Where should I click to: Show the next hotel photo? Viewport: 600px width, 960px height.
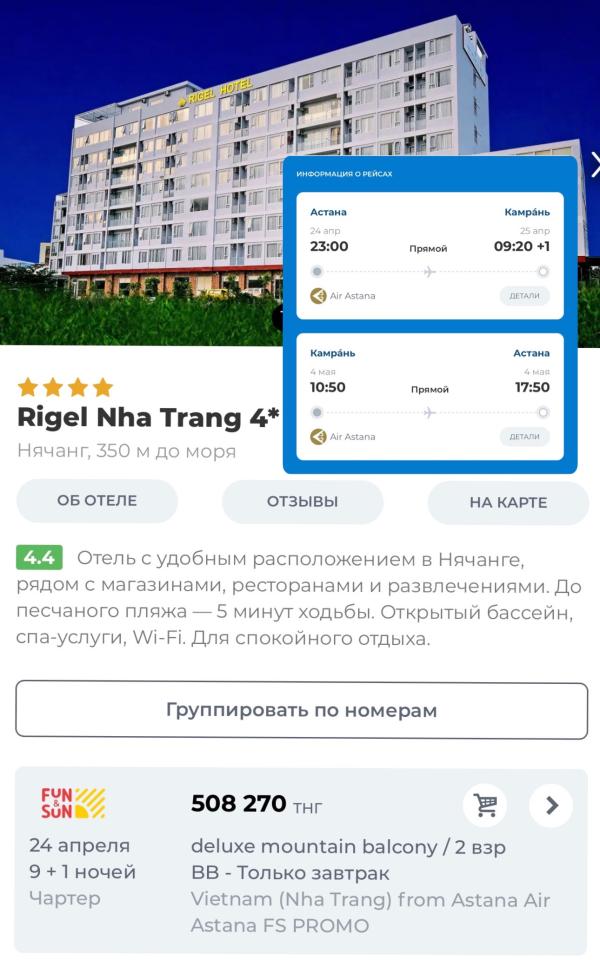(x=594, y=164)
